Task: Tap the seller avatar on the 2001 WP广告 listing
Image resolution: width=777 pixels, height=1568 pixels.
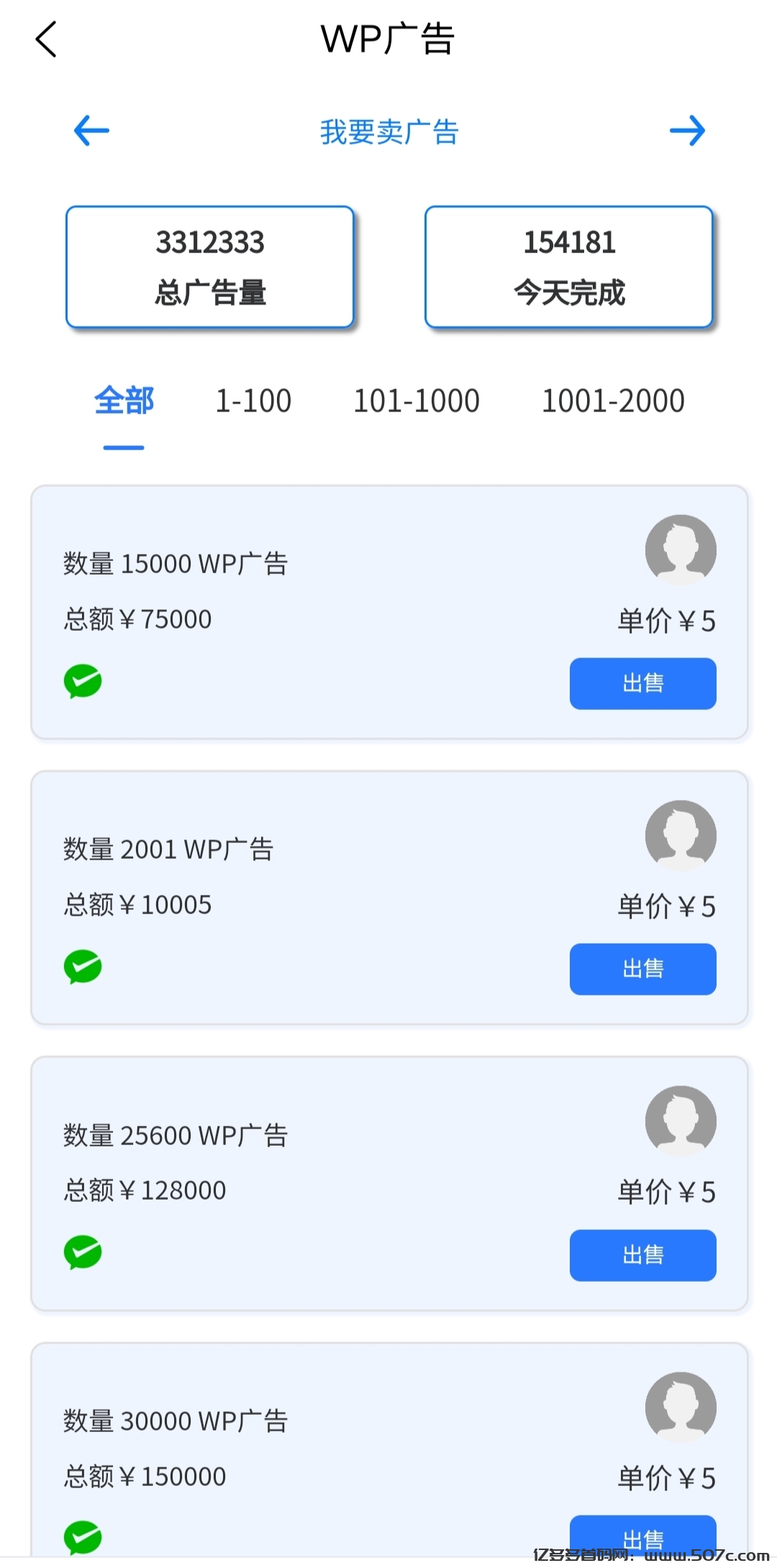Action: tap(681, 835)
